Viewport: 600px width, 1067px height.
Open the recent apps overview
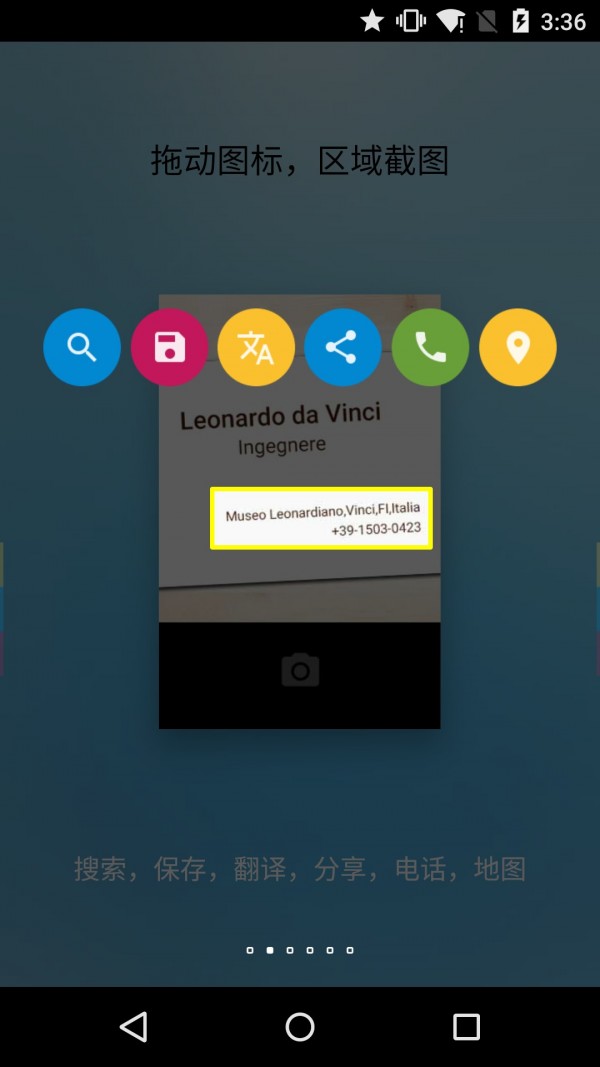pos(466,1027)
